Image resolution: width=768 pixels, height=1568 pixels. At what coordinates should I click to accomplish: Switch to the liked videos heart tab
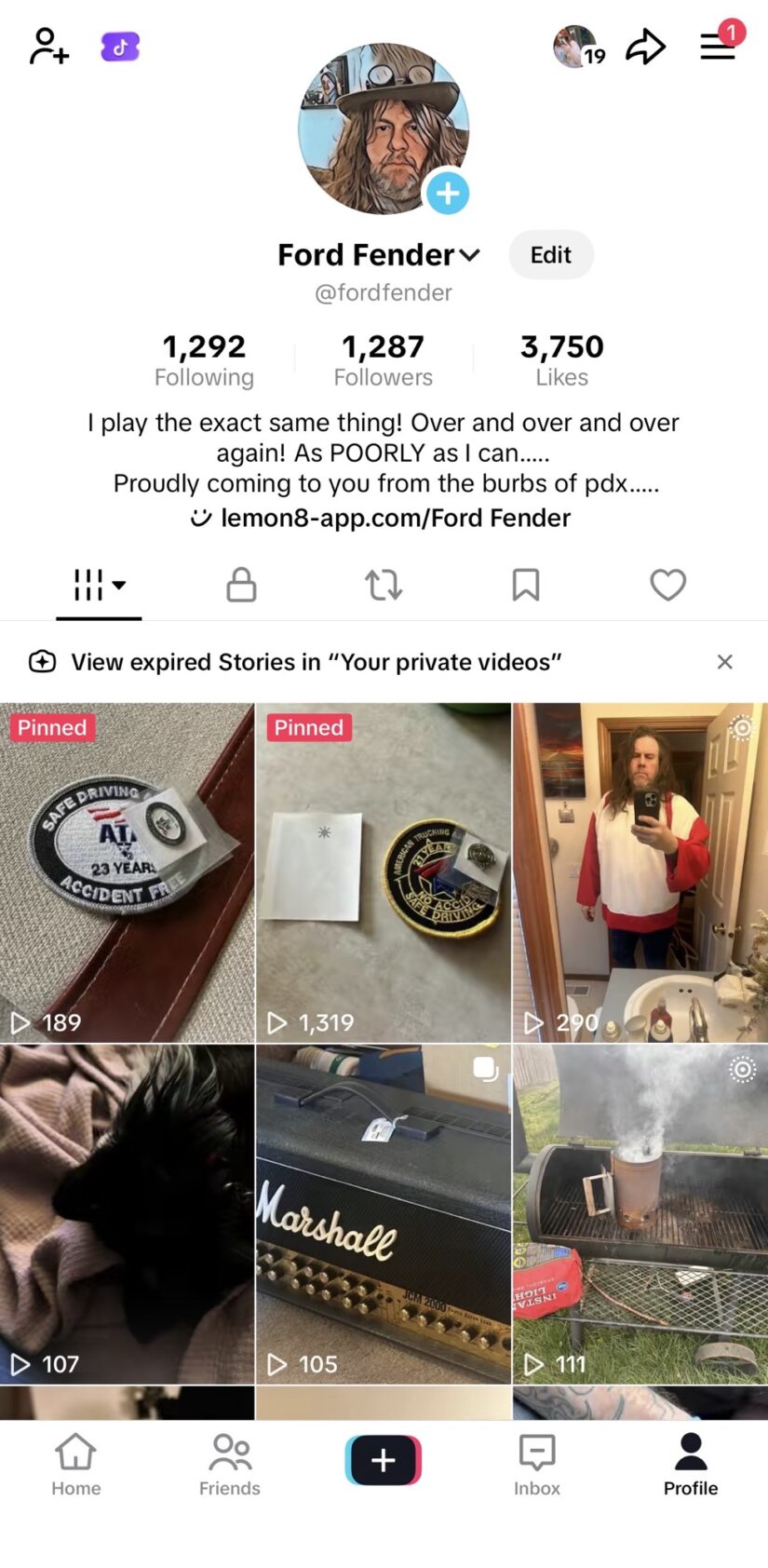tap(667, 585)
